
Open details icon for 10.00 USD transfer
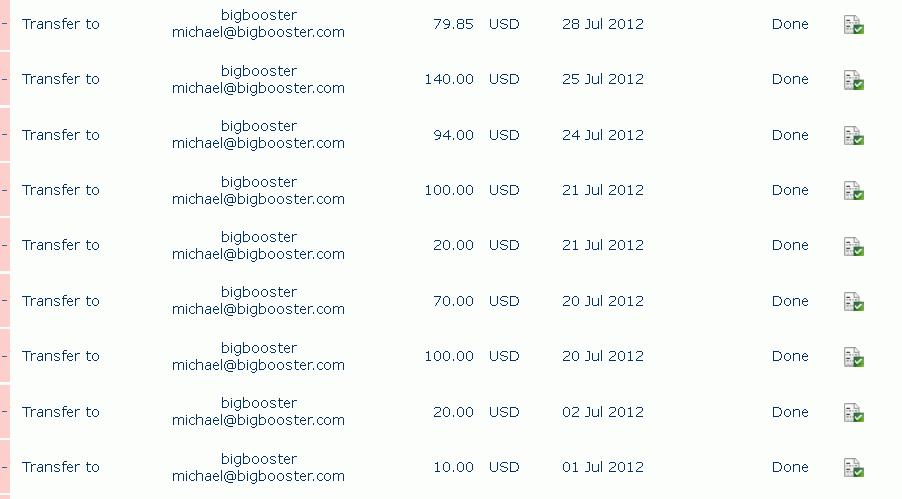pos(853,468)
